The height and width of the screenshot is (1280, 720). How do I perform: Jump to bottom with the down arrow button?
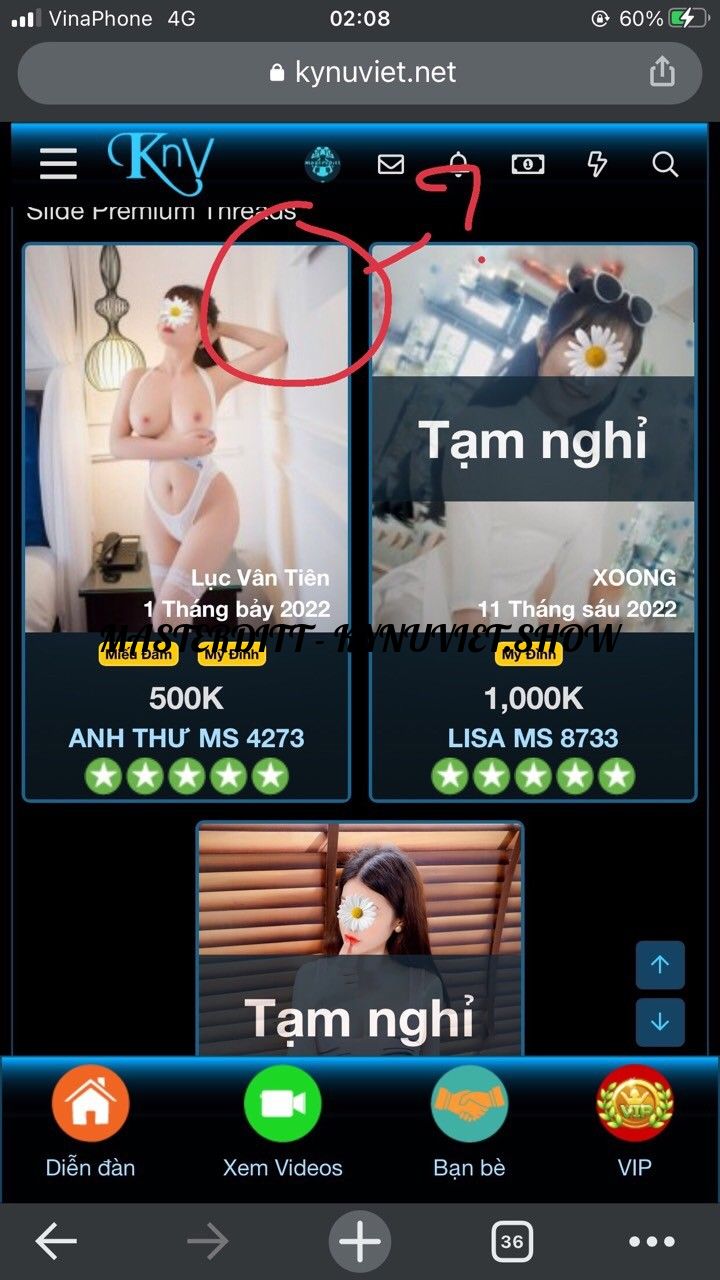pos(660,1022)
